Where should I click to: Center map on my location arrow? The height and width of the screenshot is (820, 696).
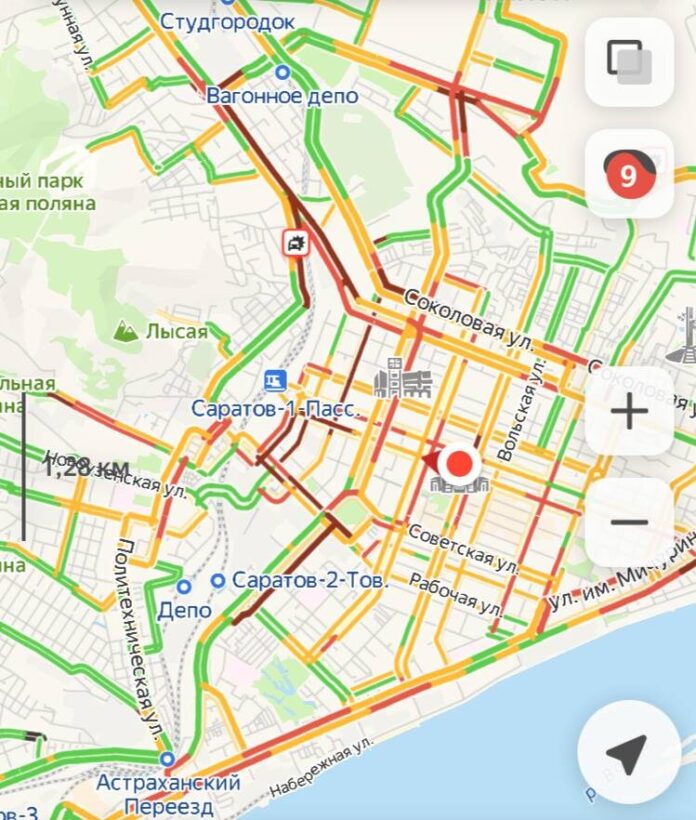(x=628, y=752)
